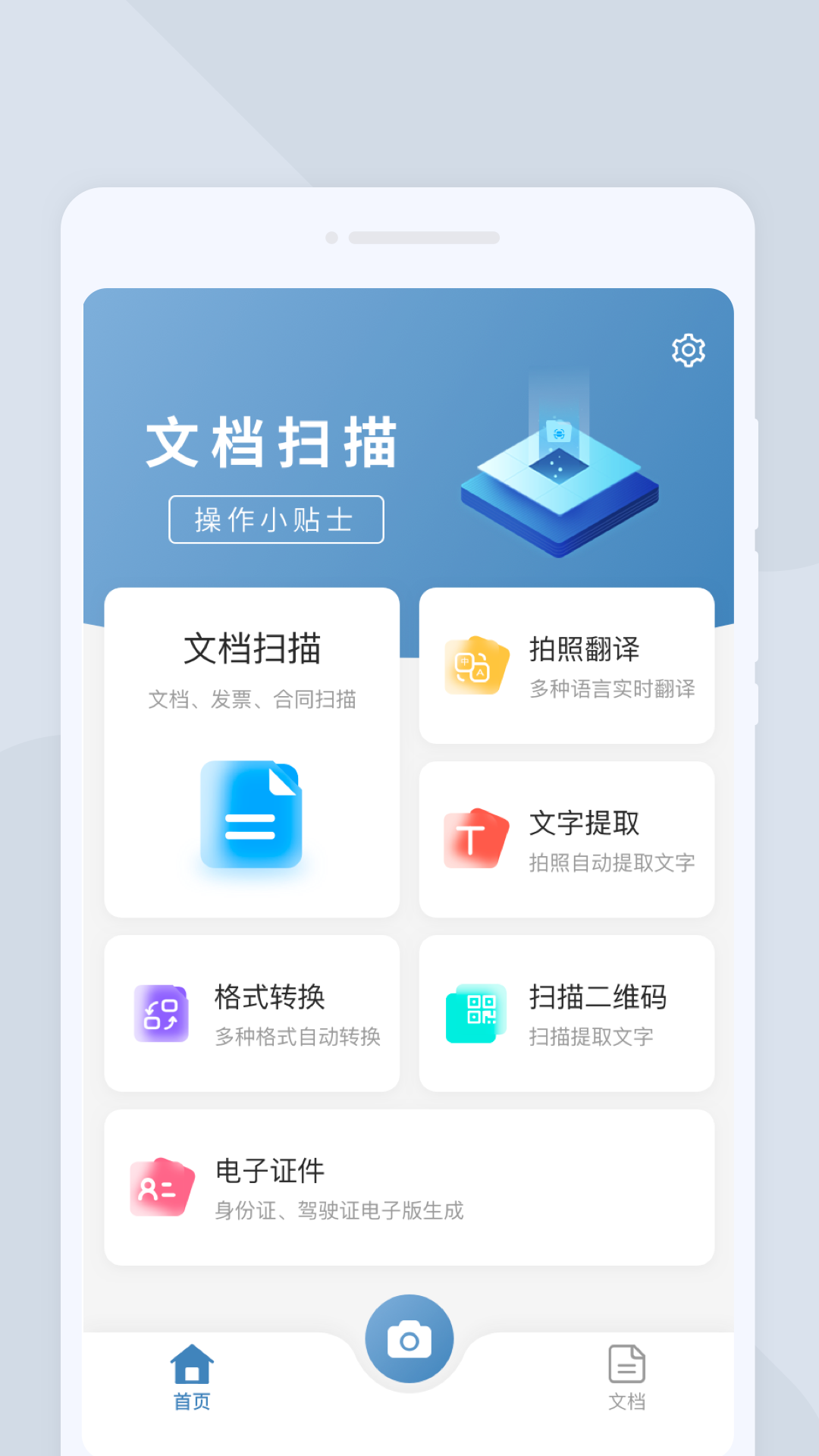Open 操作小贴士 tips button
The image size is (819, 1456).
point(276,519)
